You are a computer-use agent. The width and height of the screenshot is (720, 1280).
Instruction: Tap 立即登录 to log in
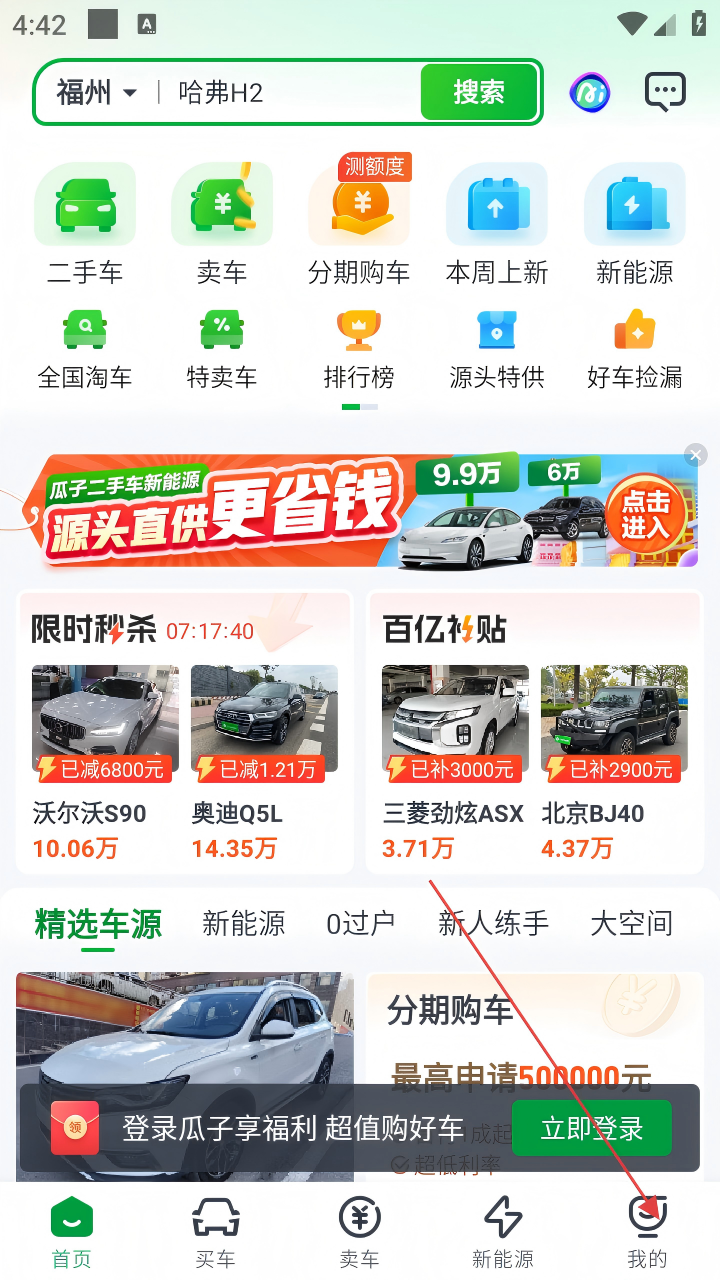591,1129
